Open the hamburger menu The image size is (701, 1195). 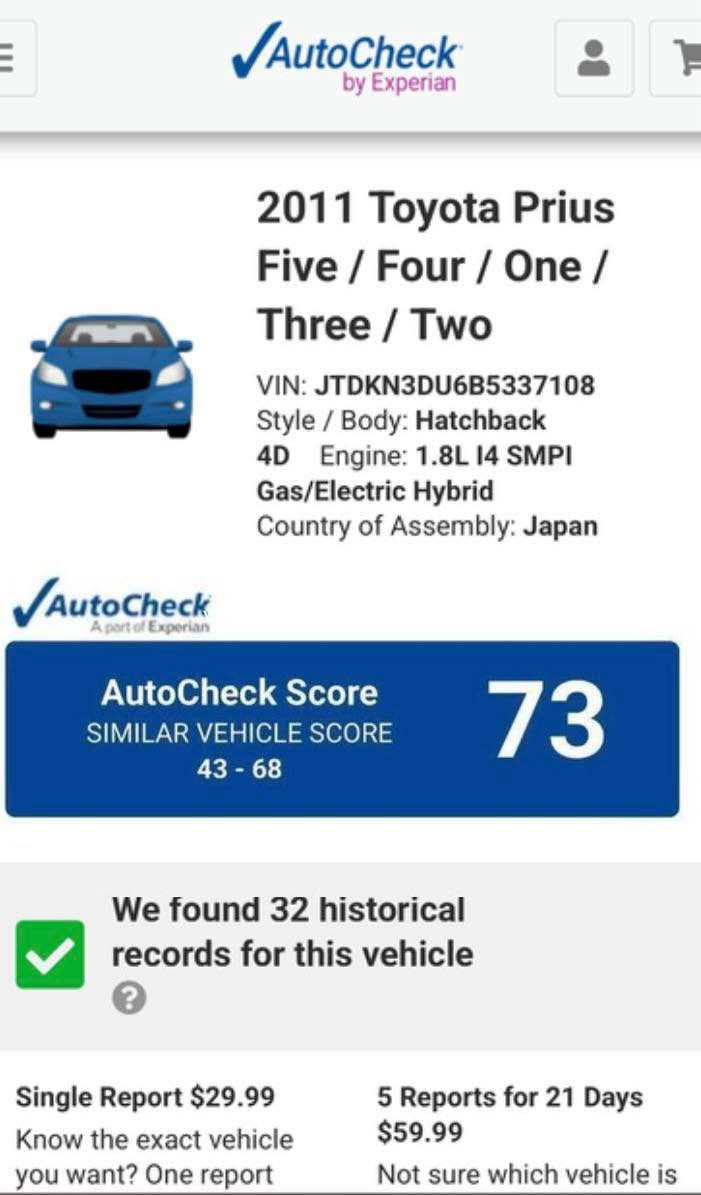coord(14,58)
